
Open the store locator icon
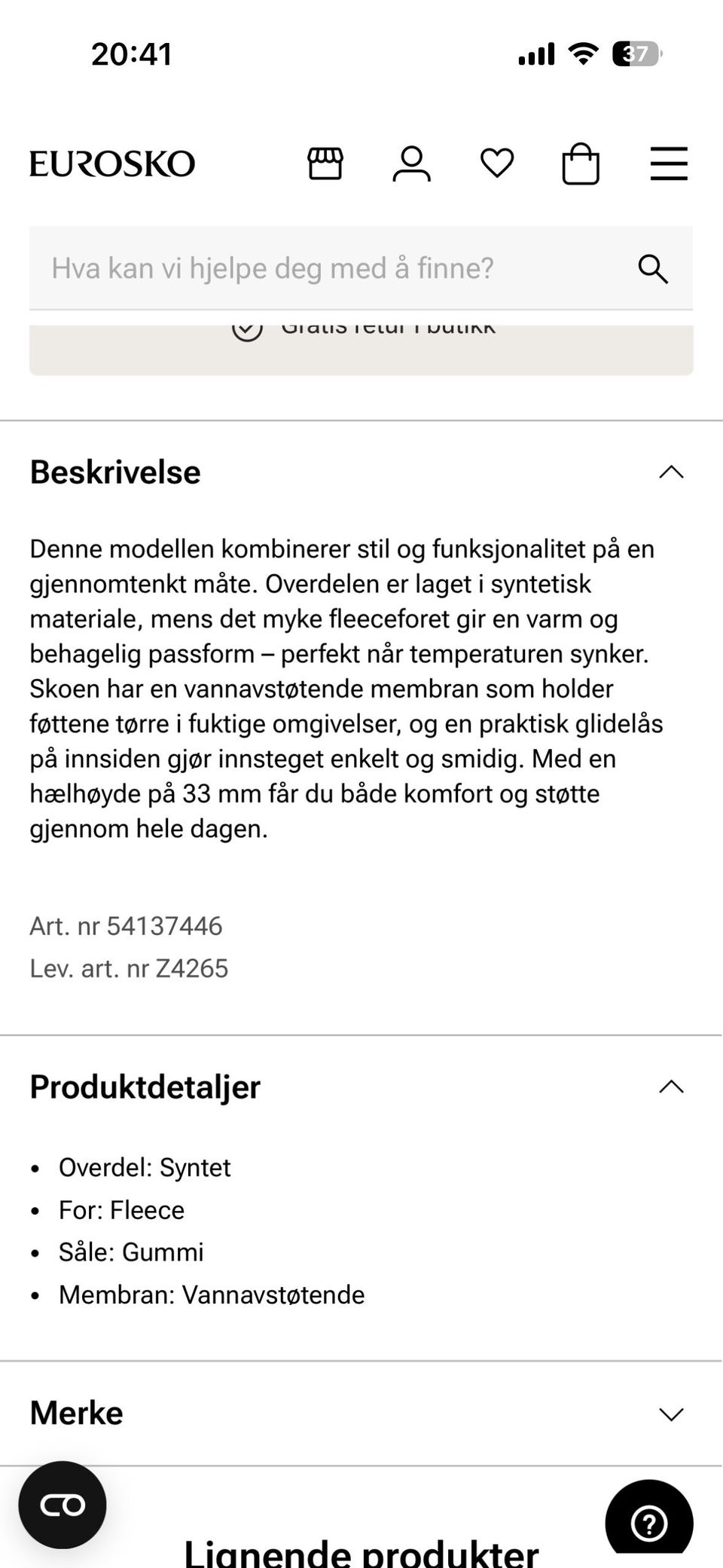point(325,163)
